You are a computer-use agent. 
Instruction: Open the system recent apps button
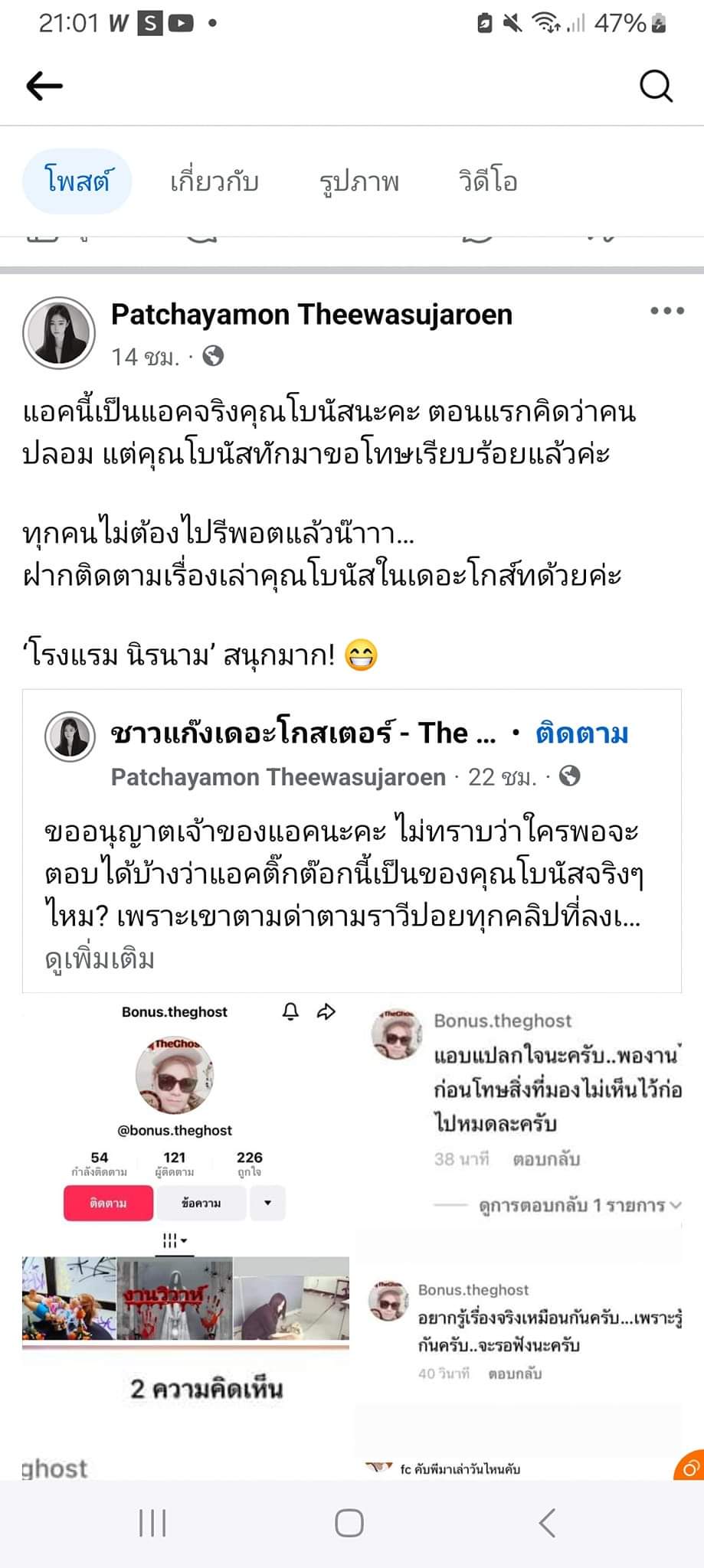152,1523
